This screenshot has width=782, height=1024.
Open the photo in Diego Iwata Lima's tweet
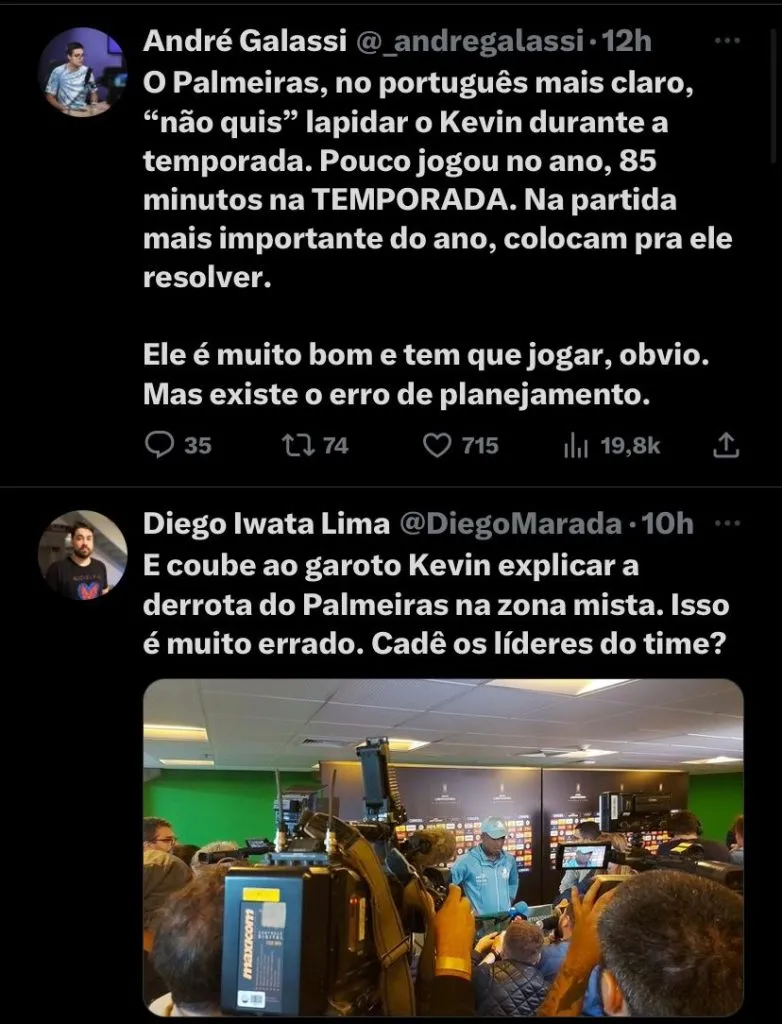tap(443, 846)
